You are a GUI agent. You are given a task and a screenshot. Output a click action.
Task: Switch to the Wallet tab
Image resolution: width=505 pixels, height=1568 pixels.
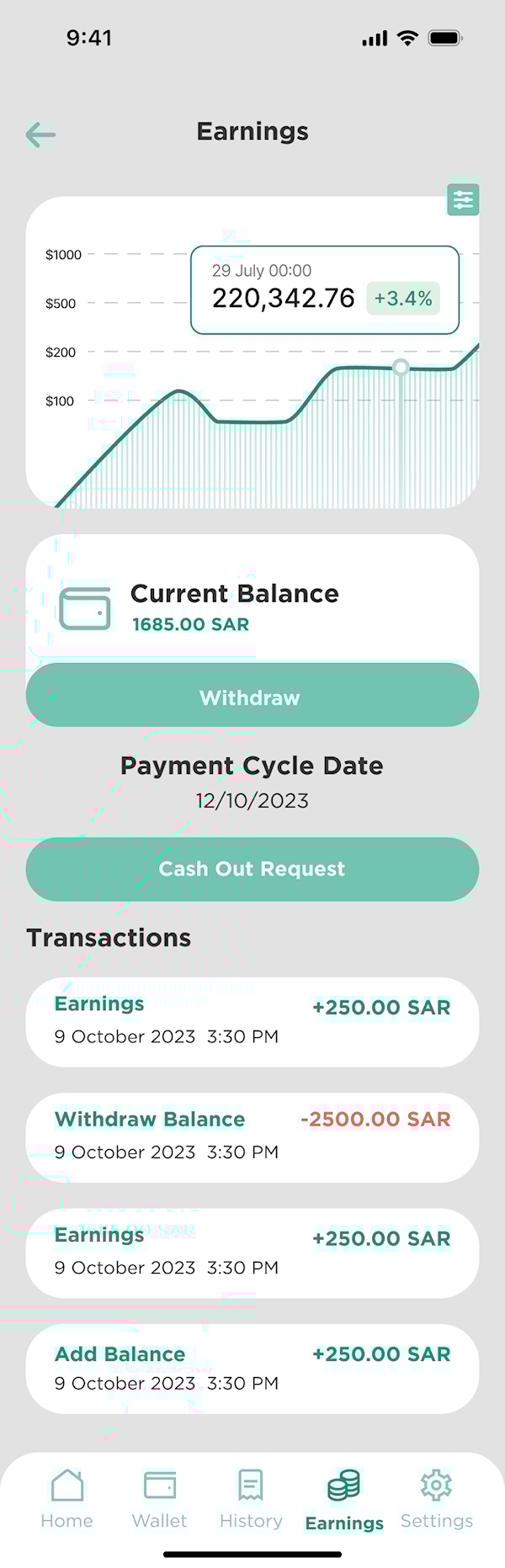tap(159, 1499)
